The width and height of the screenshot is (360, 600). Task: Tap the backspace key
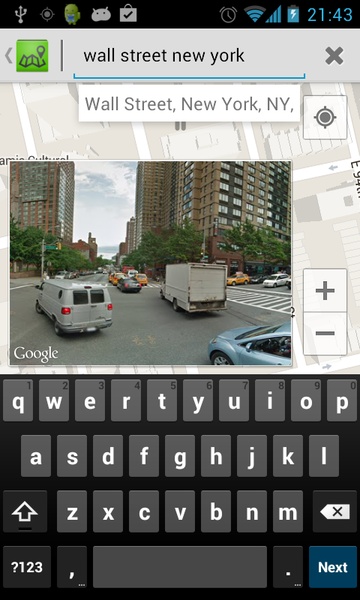(335, 512)
